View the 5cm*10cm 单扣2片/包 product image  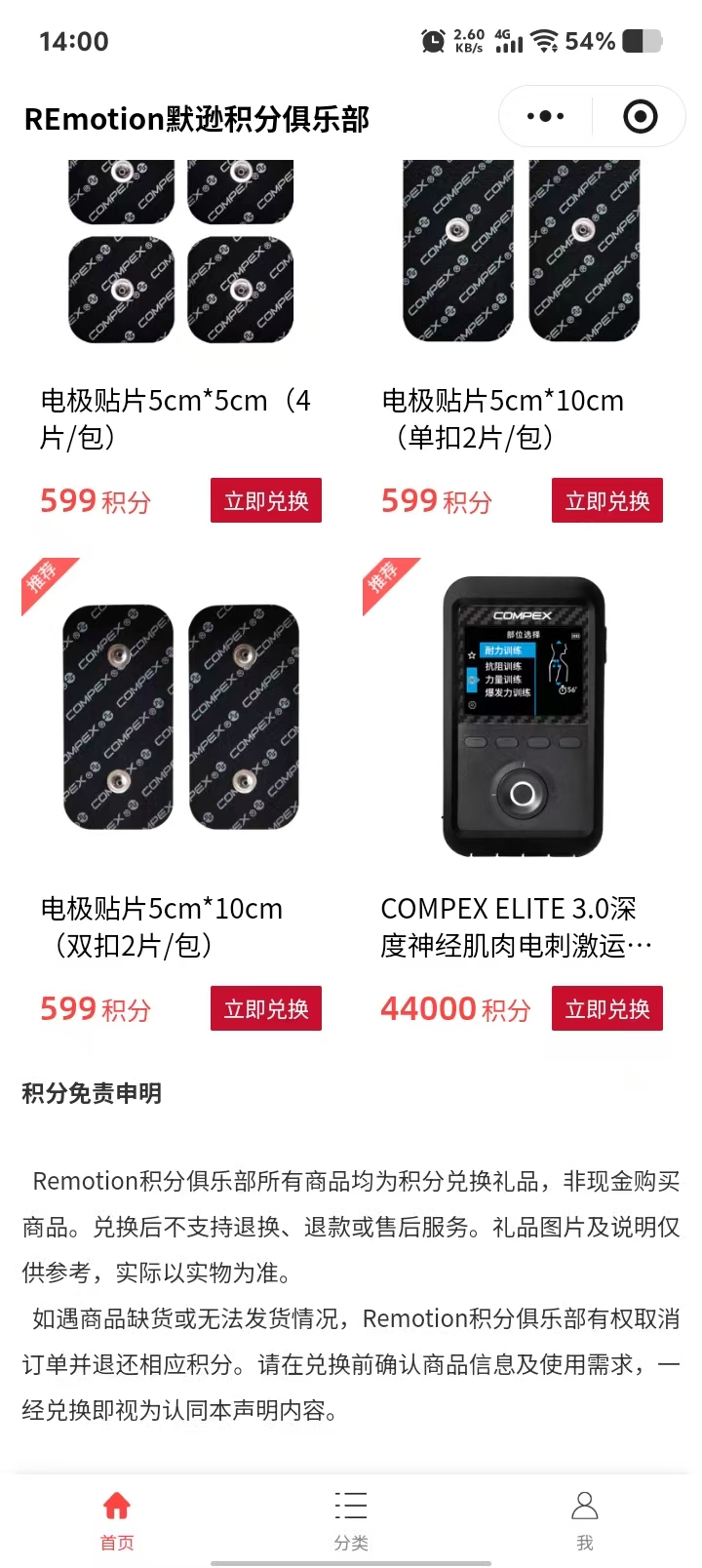click(x=522, y=252)
